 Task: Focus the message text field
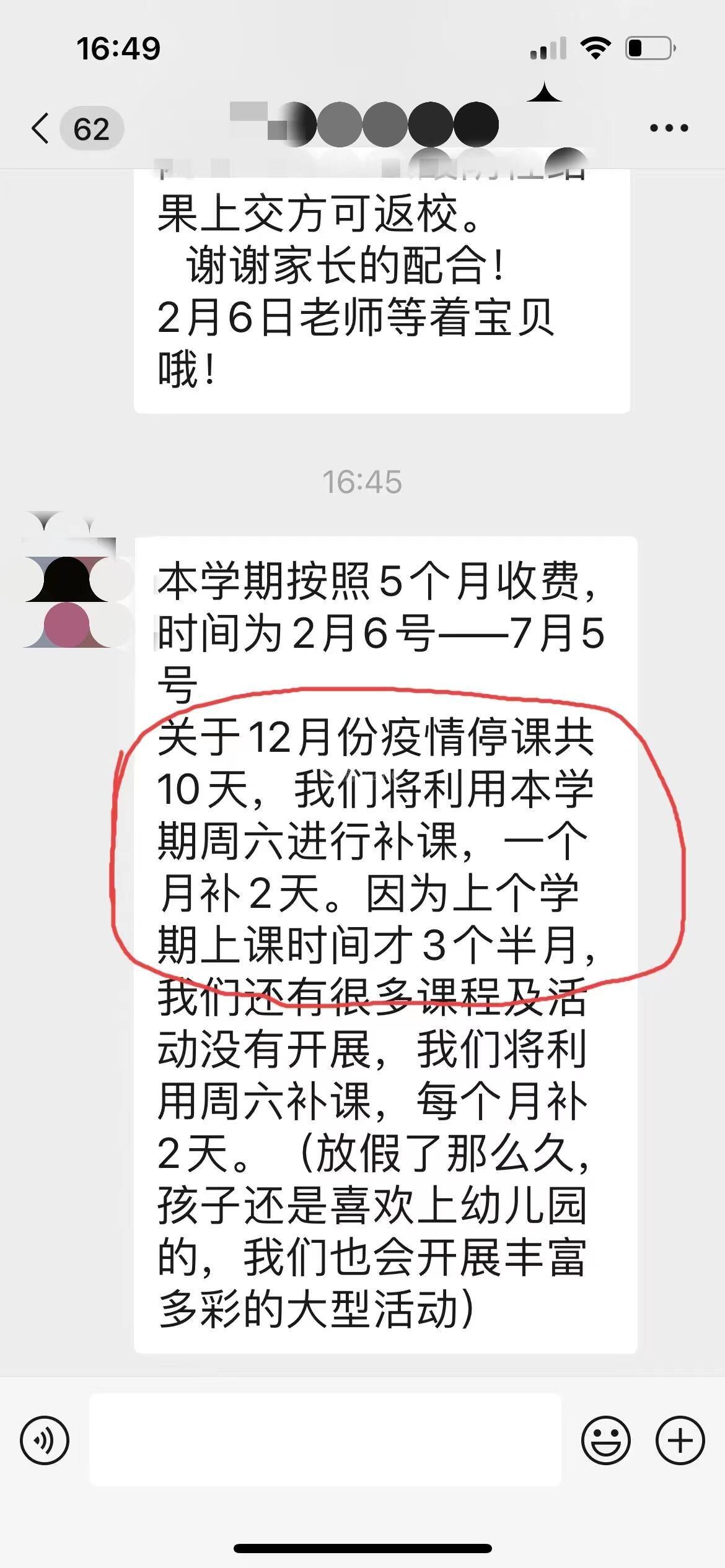tap(325, 1440)
